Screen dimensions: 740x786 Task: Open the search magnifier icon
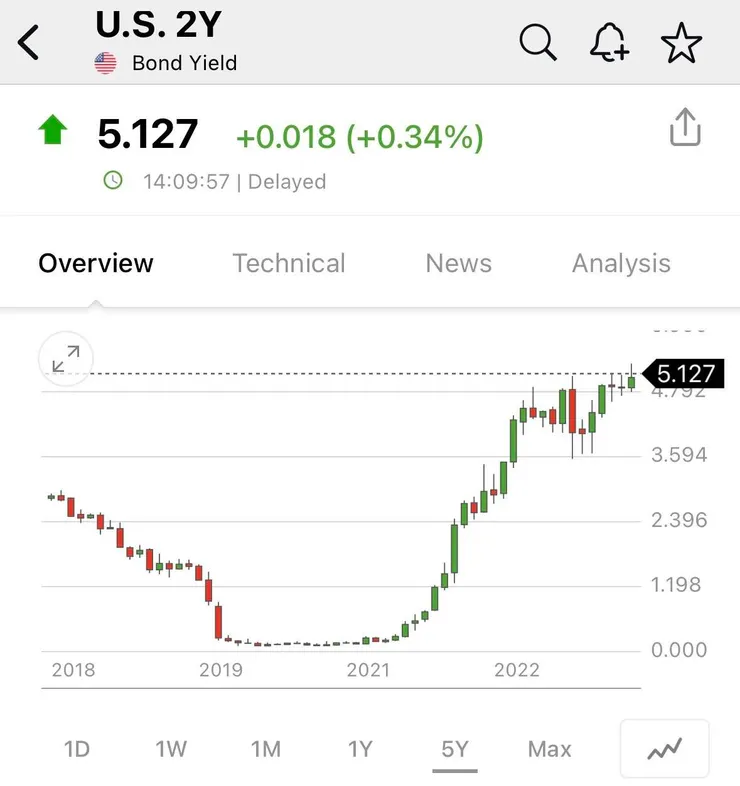(538, 43)
